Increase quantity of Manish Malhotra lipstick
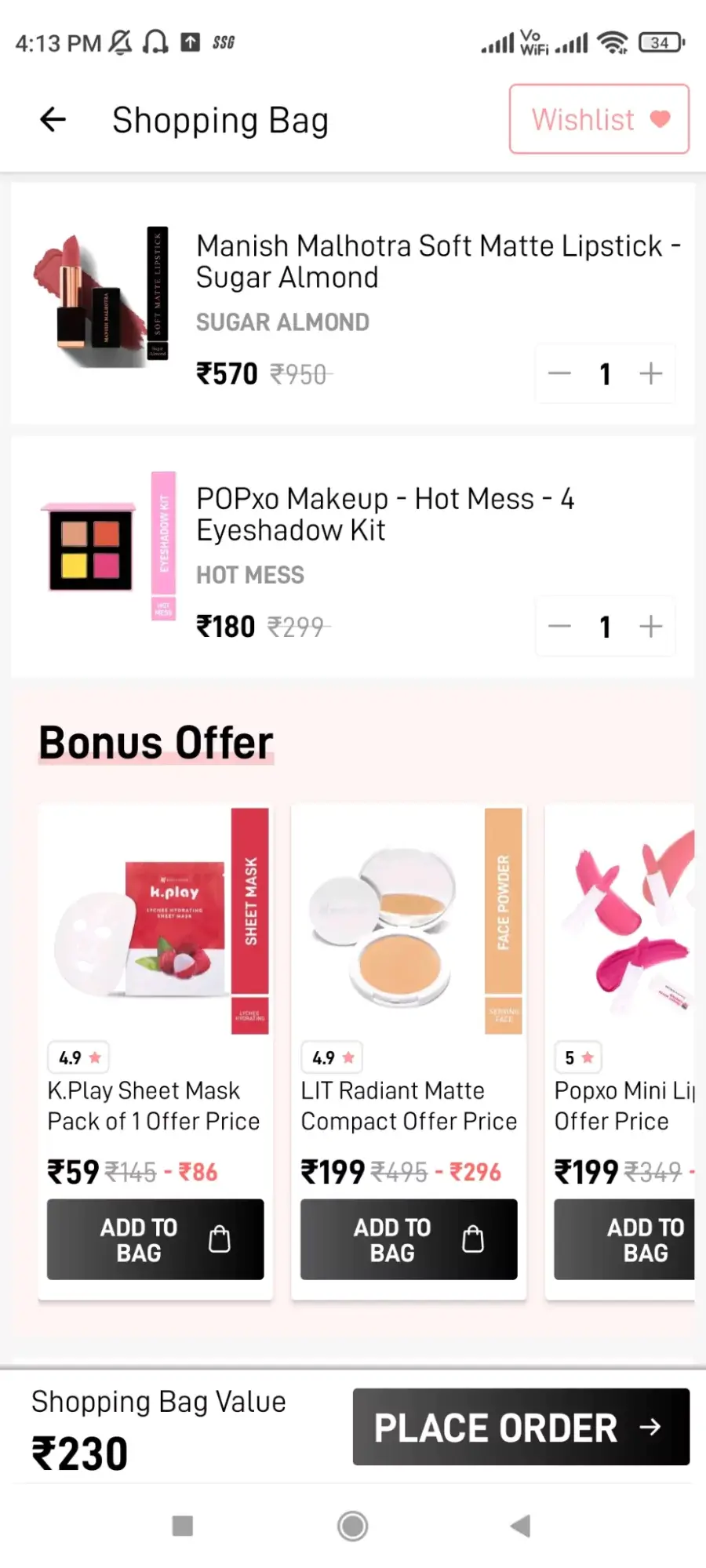Image resolution: width=706 pixels, height=1568 pixels. 650,374
